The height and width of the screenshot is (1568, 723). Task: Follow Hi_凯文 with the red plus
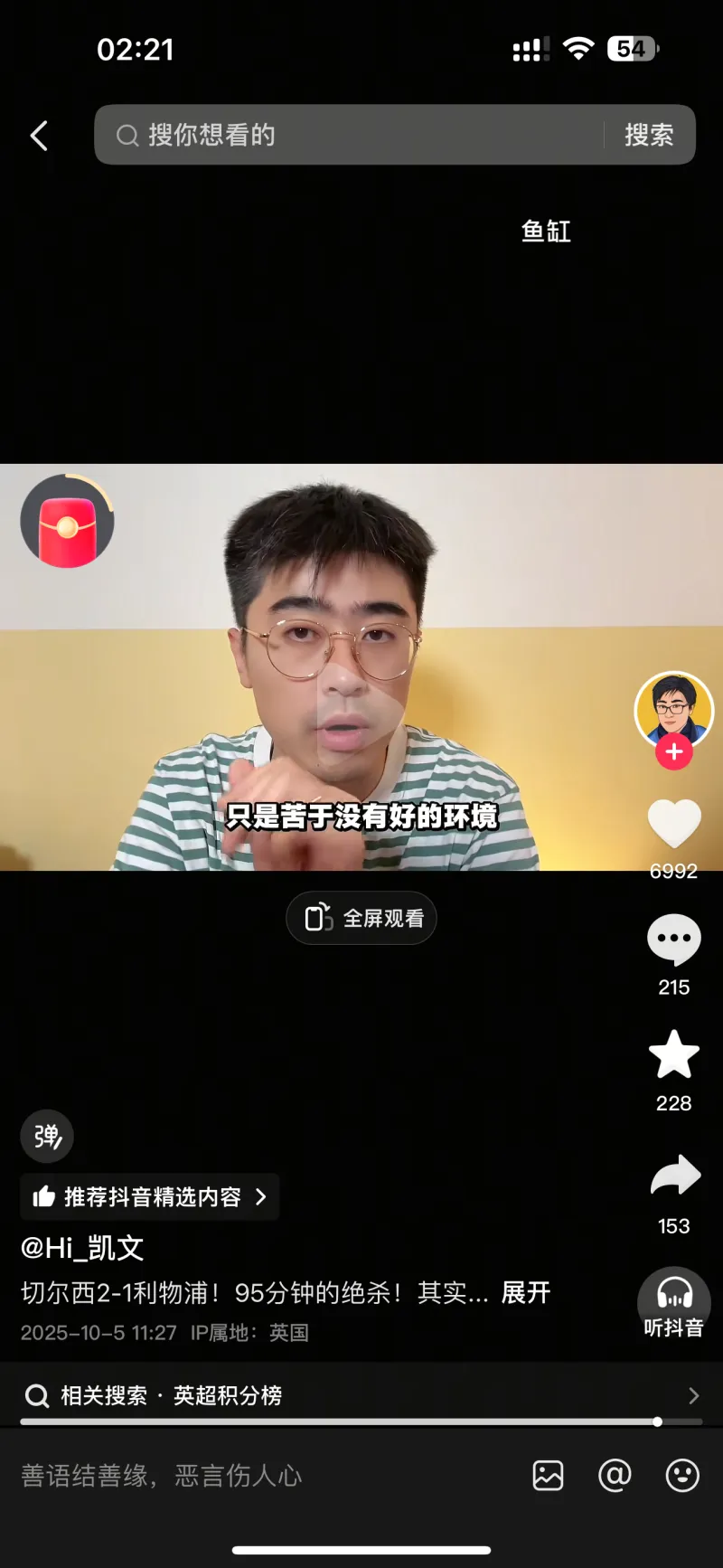coord(674,751)
